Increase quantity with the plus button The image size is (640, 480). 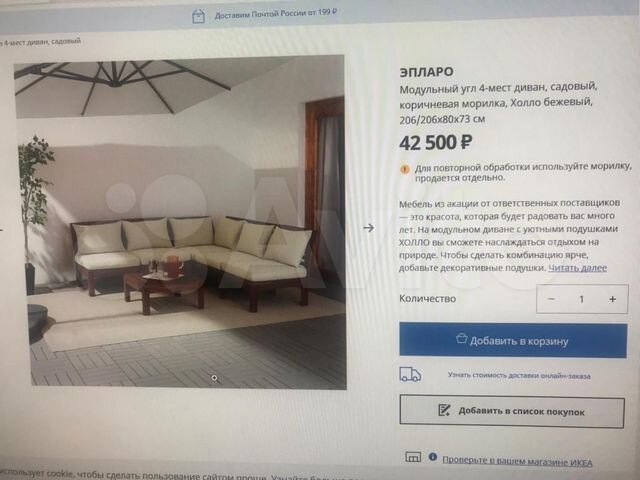click(x=612, y=298)
